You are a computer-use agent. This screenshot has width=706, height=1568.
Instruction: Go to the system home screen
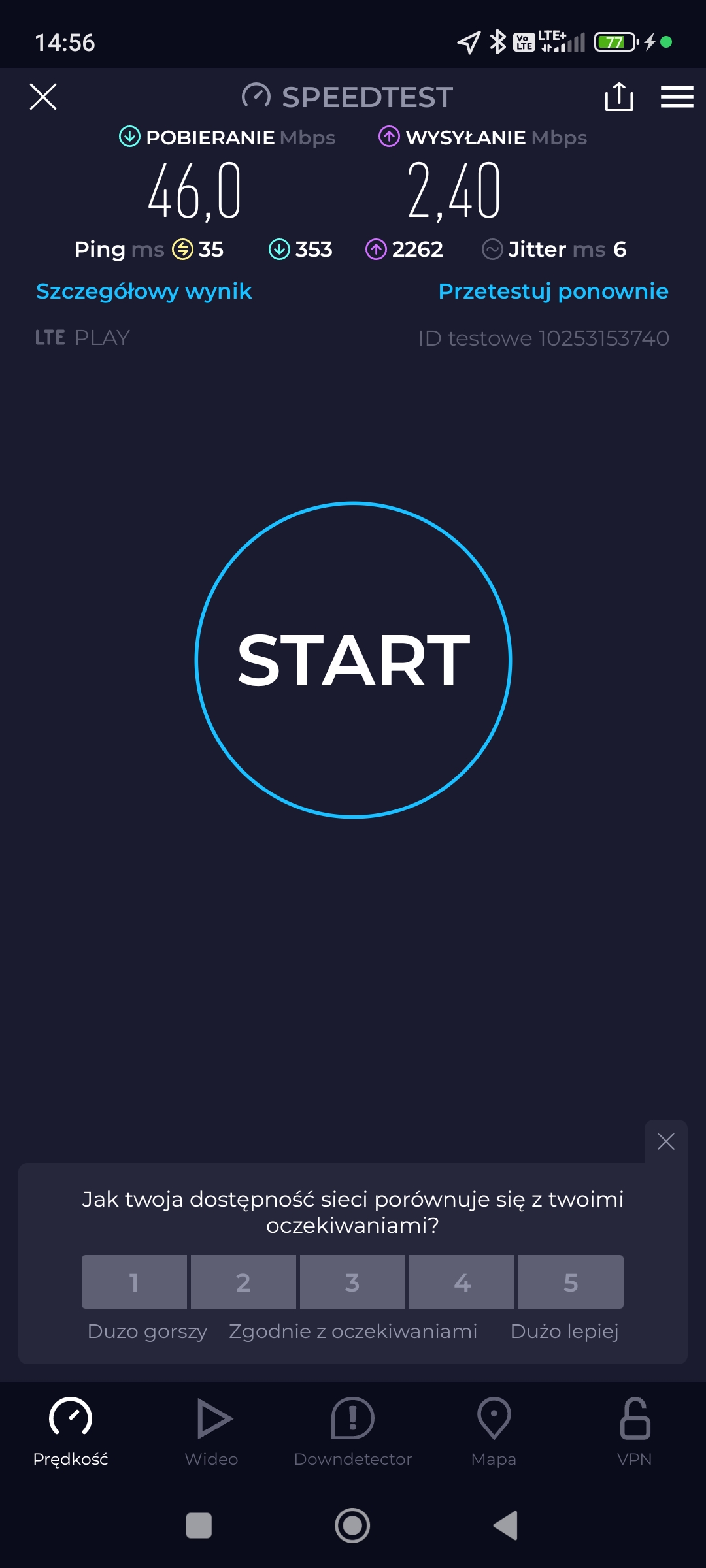(352, 1526)
